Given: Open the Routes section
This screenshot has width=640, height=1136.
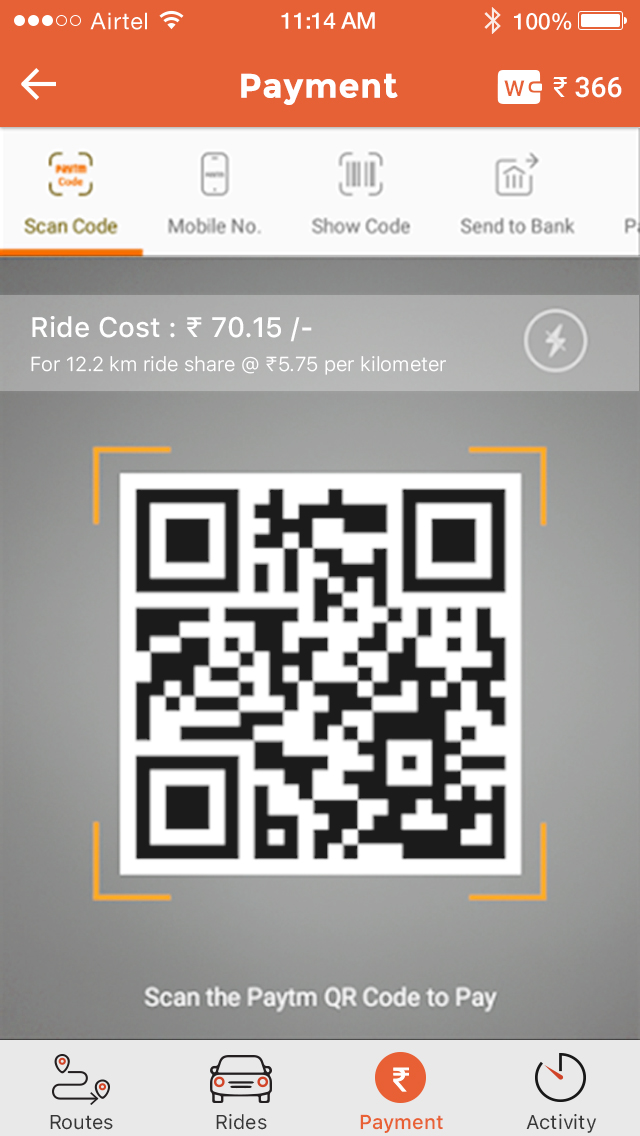Looking at the screenshot, I should tap(81, 1092).
